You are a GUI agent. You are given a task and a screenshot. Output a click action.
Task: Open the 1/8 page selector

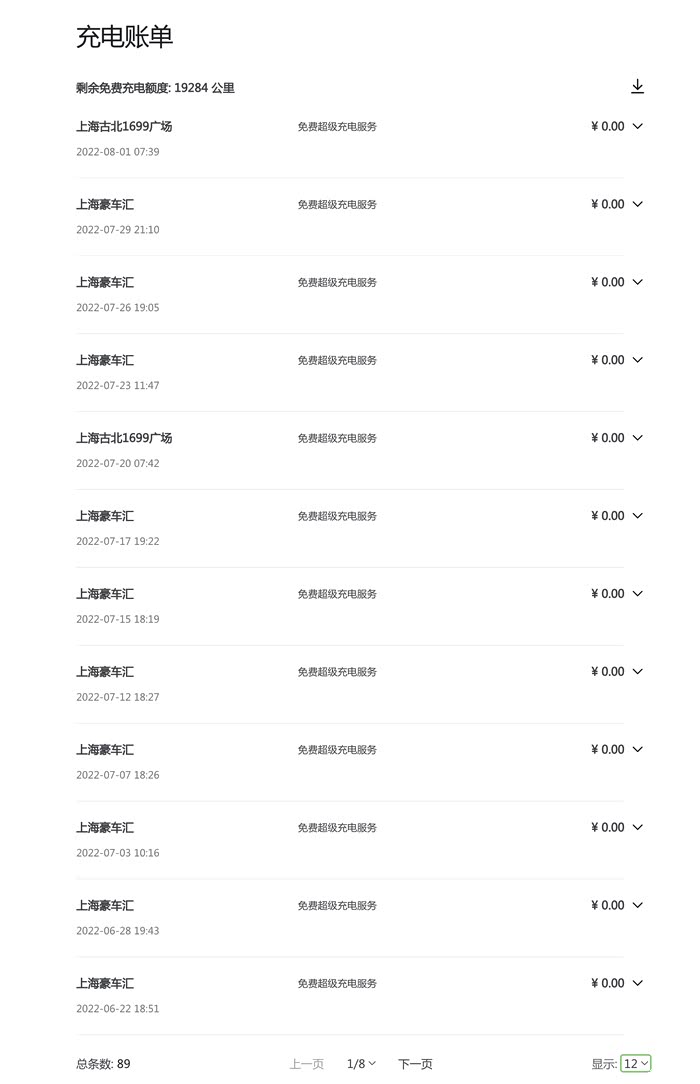tap(361, 1064)
